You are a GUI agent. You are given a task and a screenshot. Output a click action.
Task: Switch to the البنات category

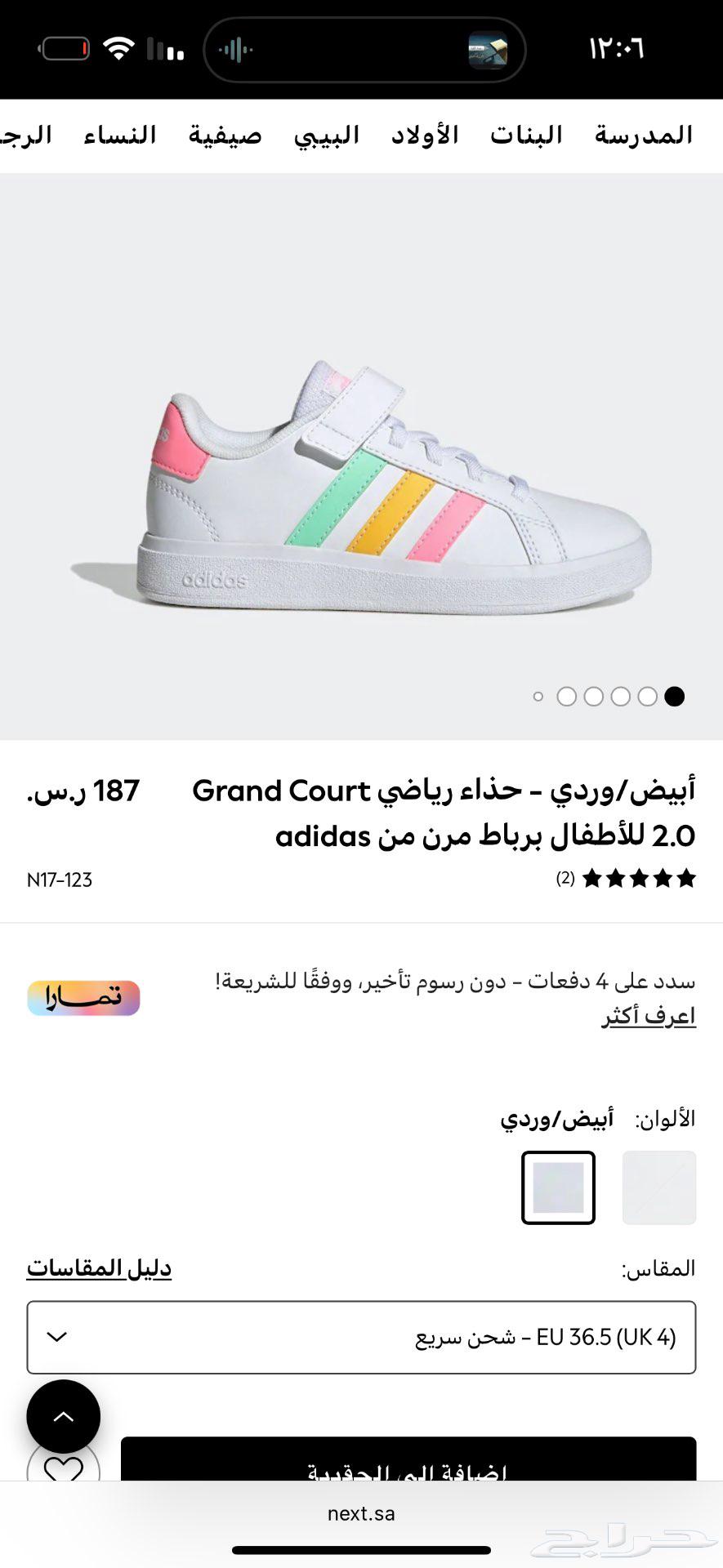point(526,135)
